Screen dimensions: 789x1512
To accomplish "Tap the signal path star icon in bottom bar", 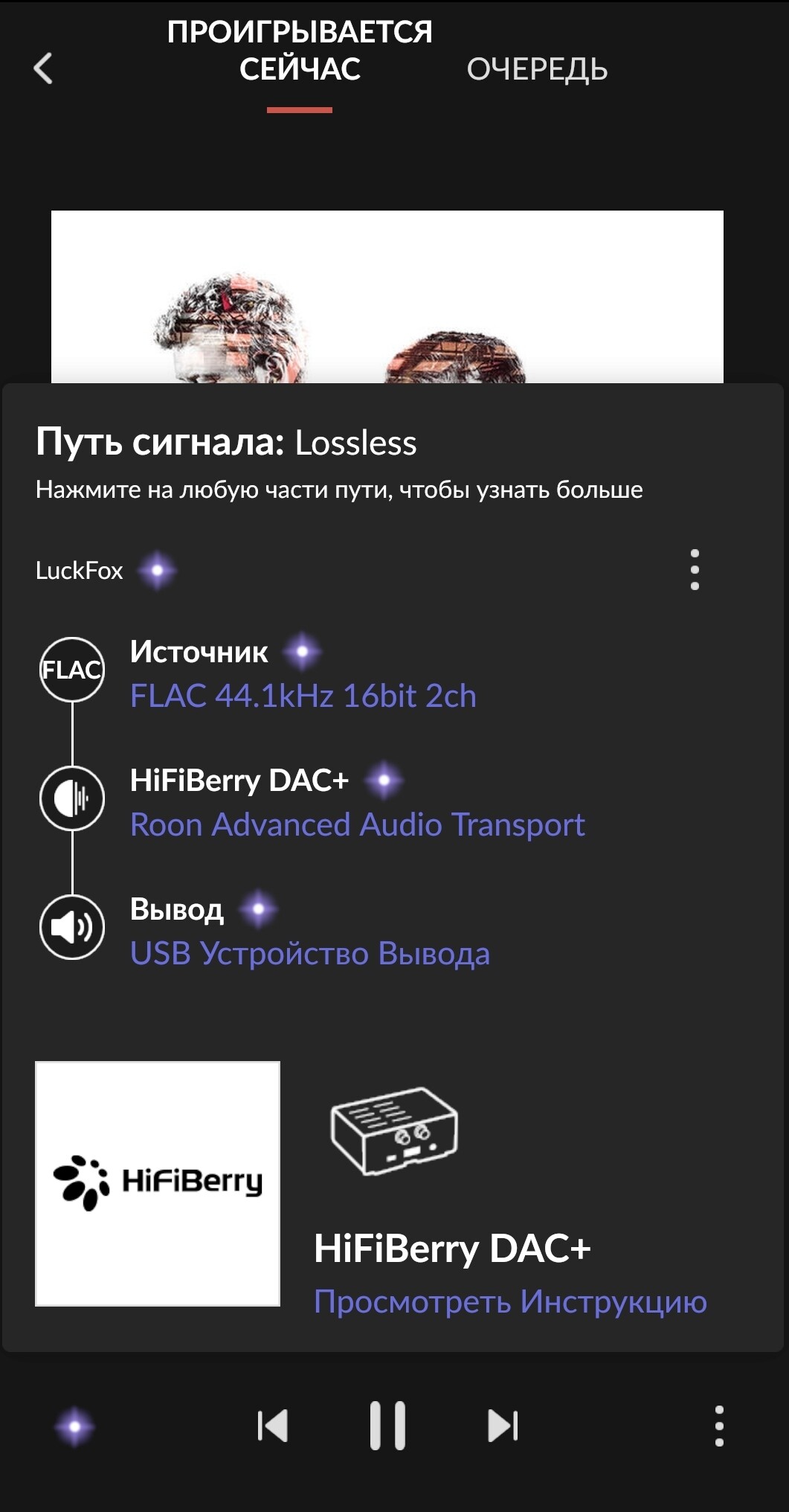I will 75,1426.
